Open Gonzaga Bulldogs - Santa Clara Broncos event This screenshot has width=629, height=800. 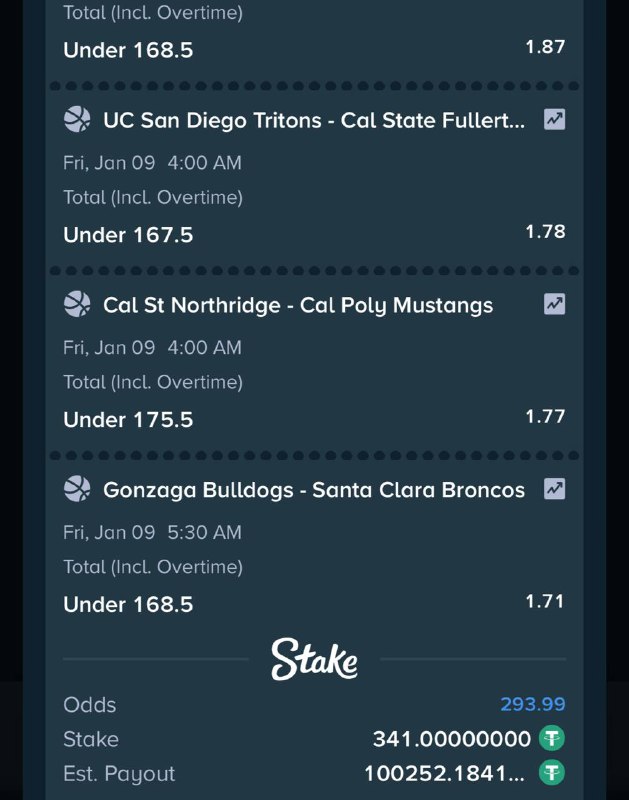[x=314, y=490]
